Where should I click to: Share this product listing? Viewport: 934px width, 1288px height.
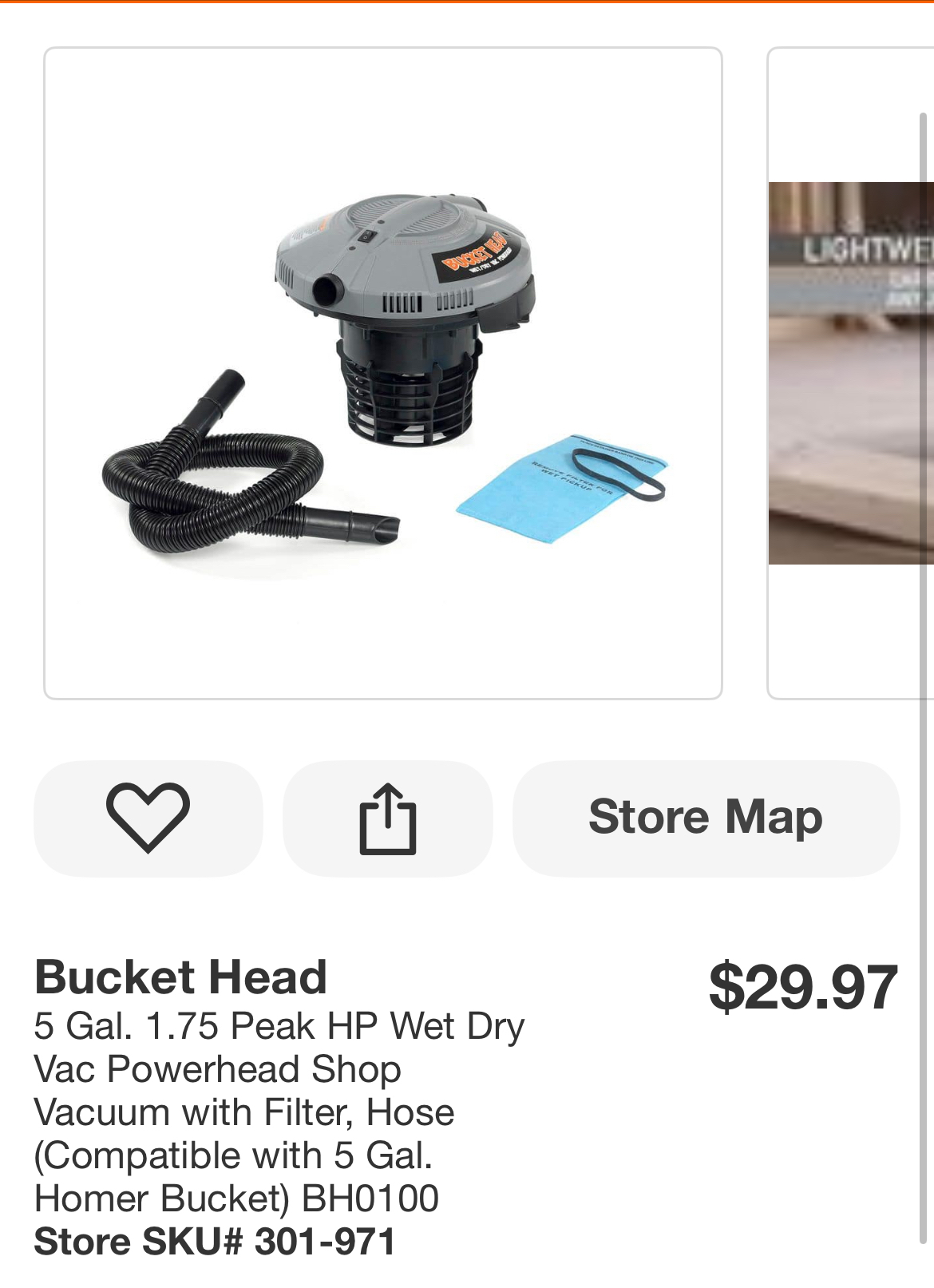pyautogui.click(x=387, y=818)
